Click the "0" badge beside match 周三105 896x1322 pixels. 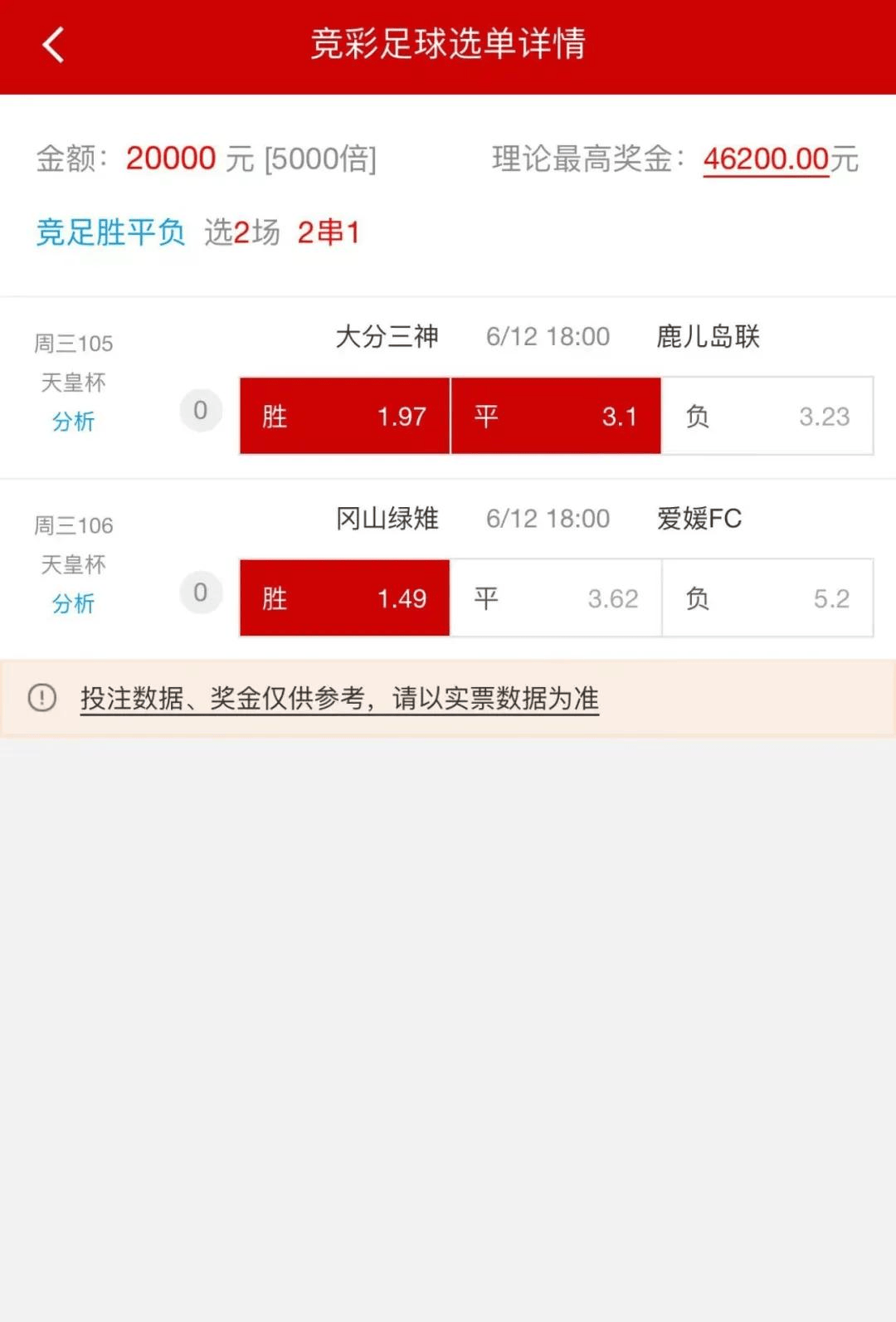(200, 410)
